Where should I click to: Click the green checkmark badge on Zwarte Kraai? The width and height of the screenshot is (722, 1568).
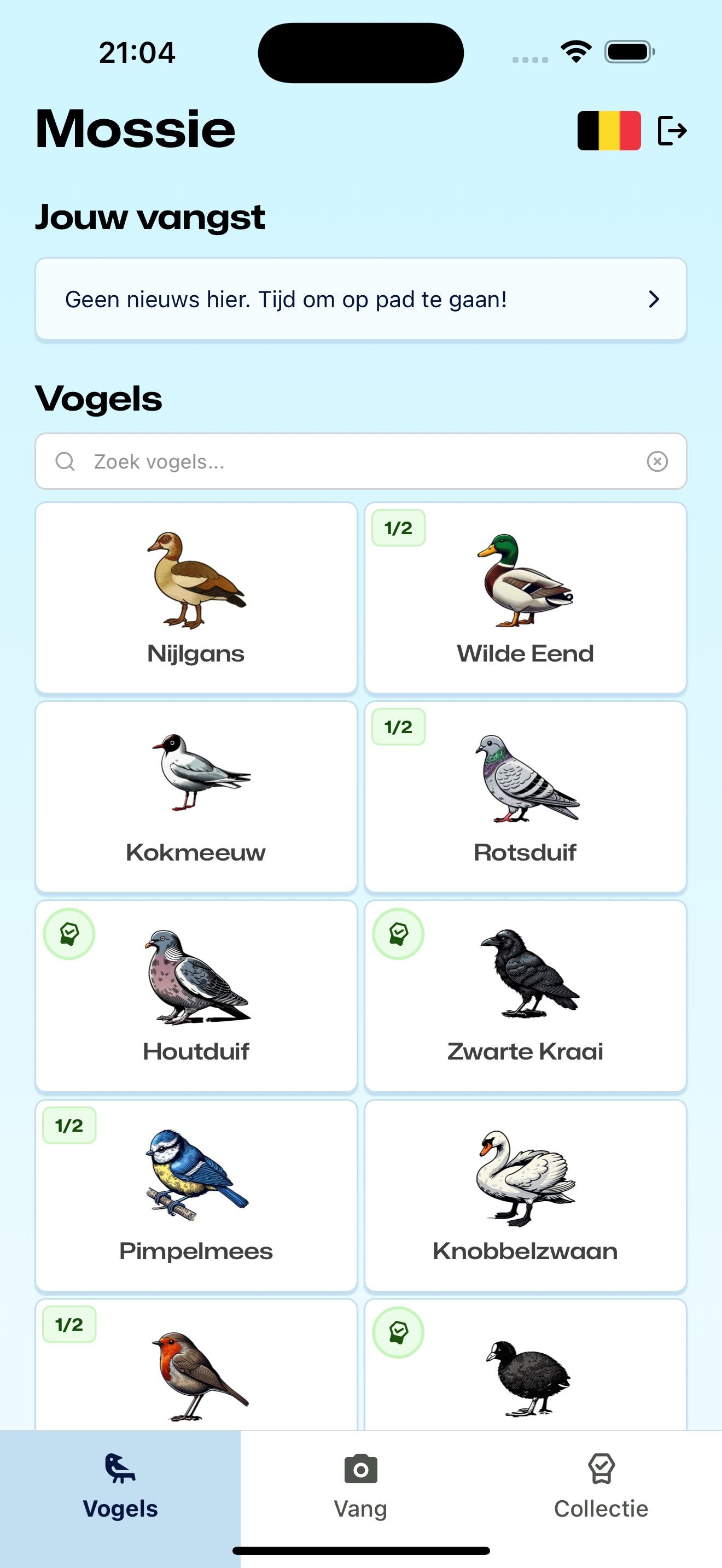click(x=399, y=935)
